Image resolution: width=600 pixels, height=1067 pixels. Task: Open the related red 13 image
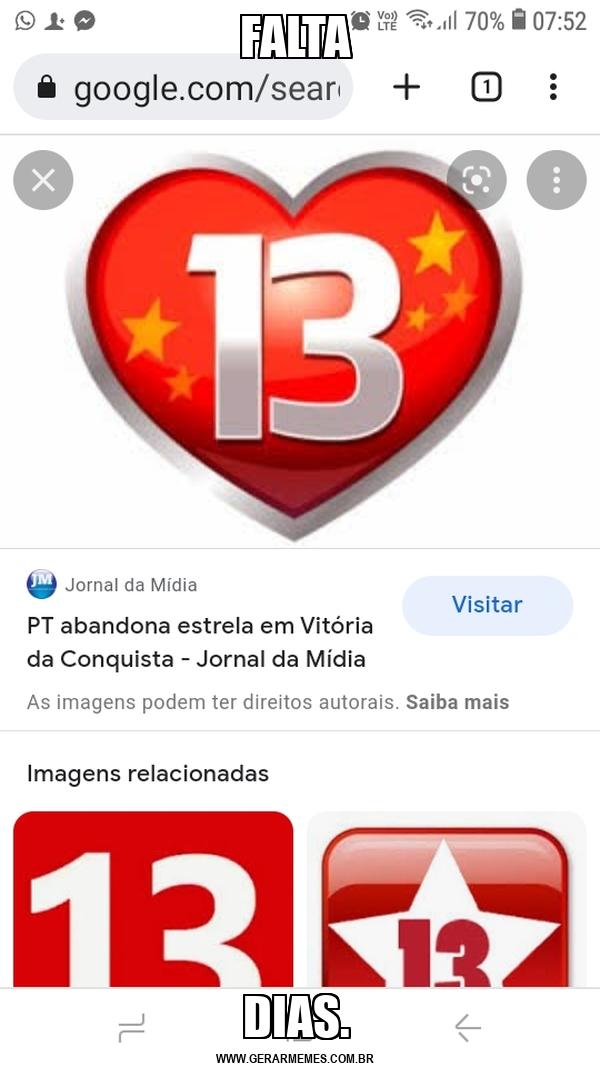click(153, 899)
